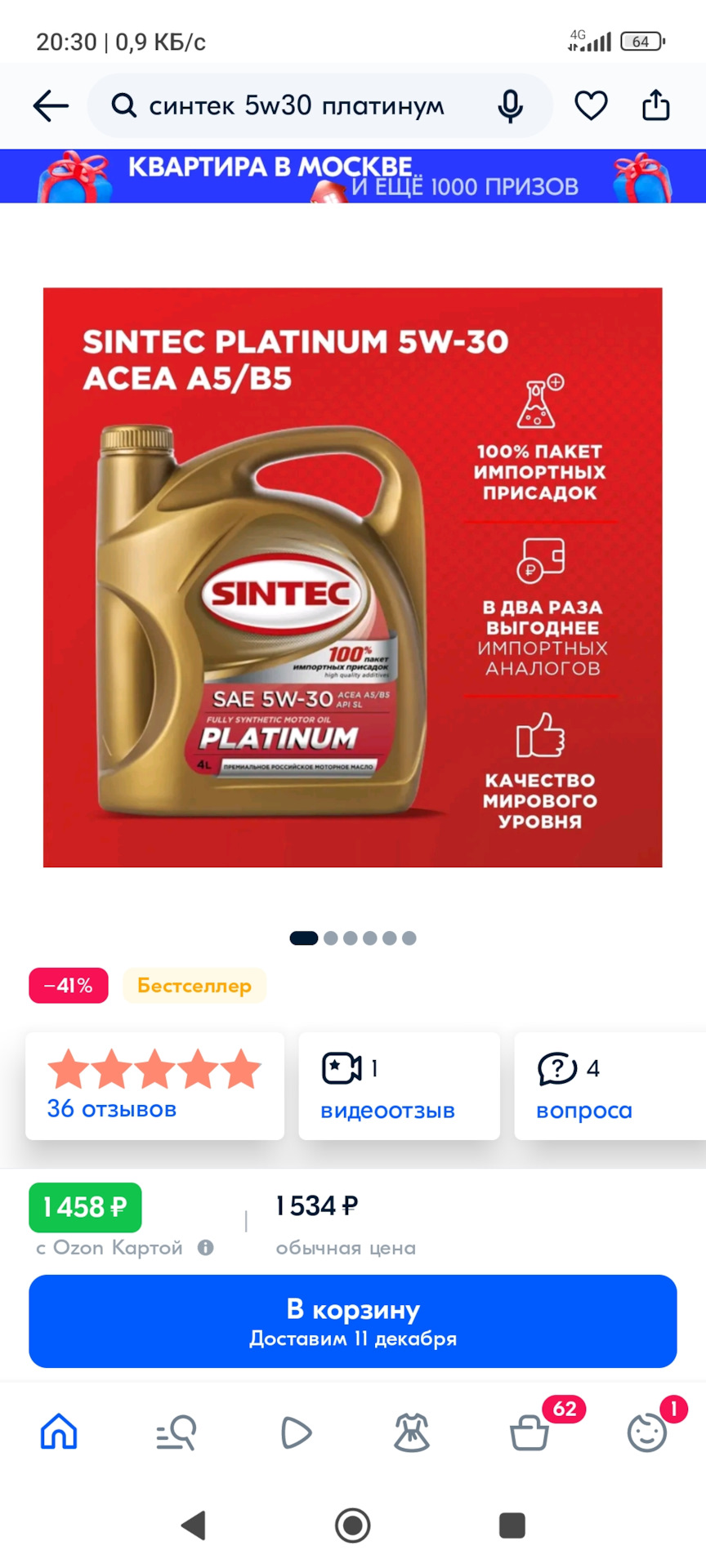The height and width of the screenshot is (1568, 706).
Task: Open the profile tab with smiley face
Action: [647, 1432]
